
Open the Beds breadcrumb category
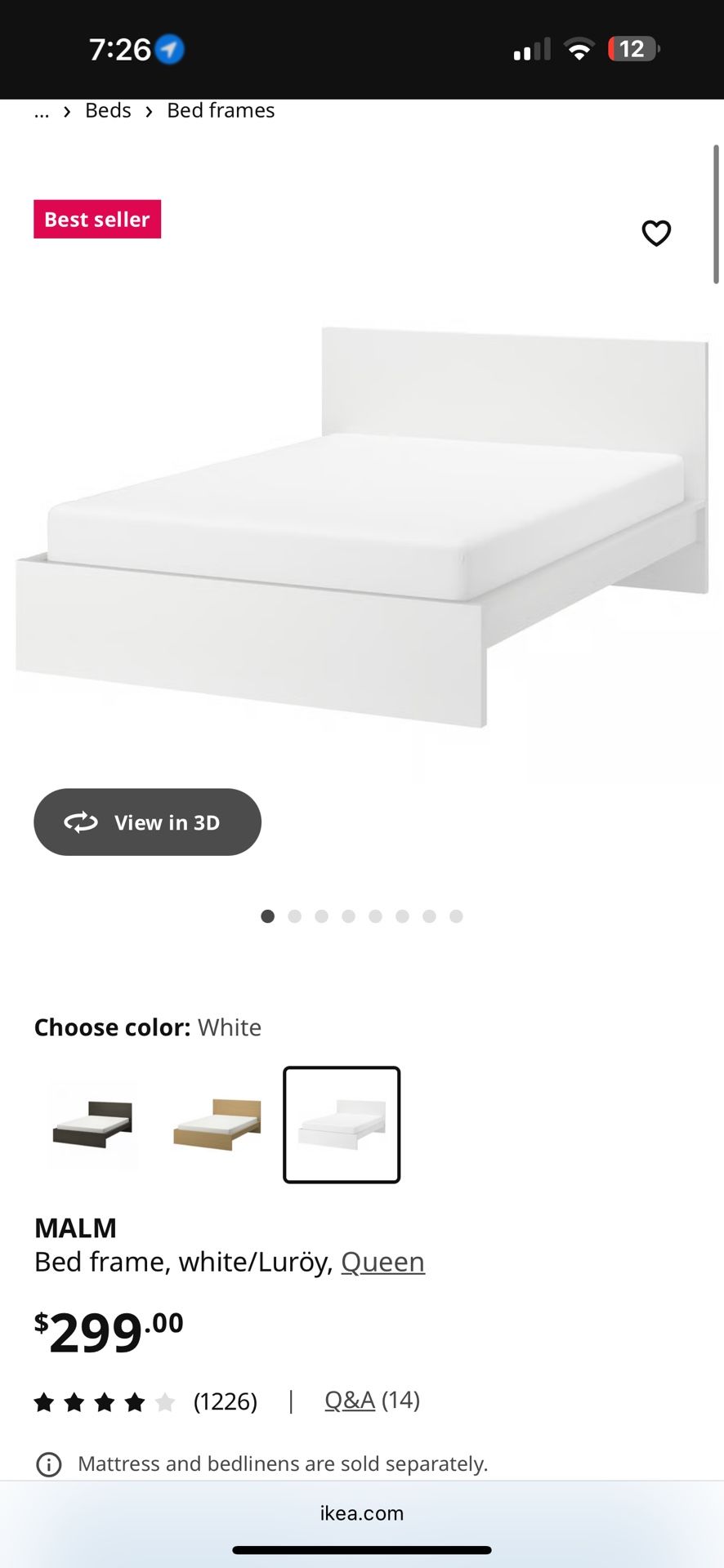tap(107, 111)
